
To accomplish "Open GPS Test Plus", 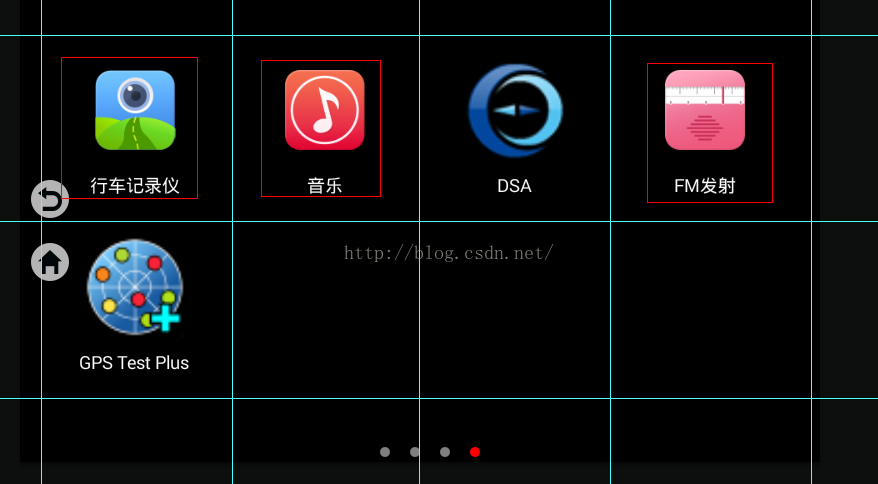I will click(x=135, y=288).
